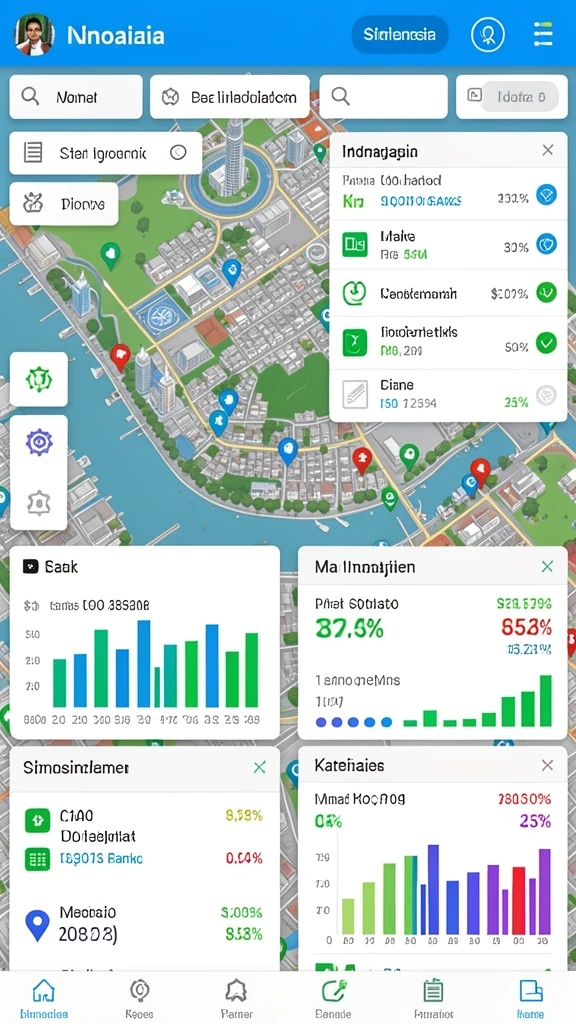The width and height of the screenshot is (576, 1024).
Task: Open the Saak bar chart card
Action: (x=145, y=643)
